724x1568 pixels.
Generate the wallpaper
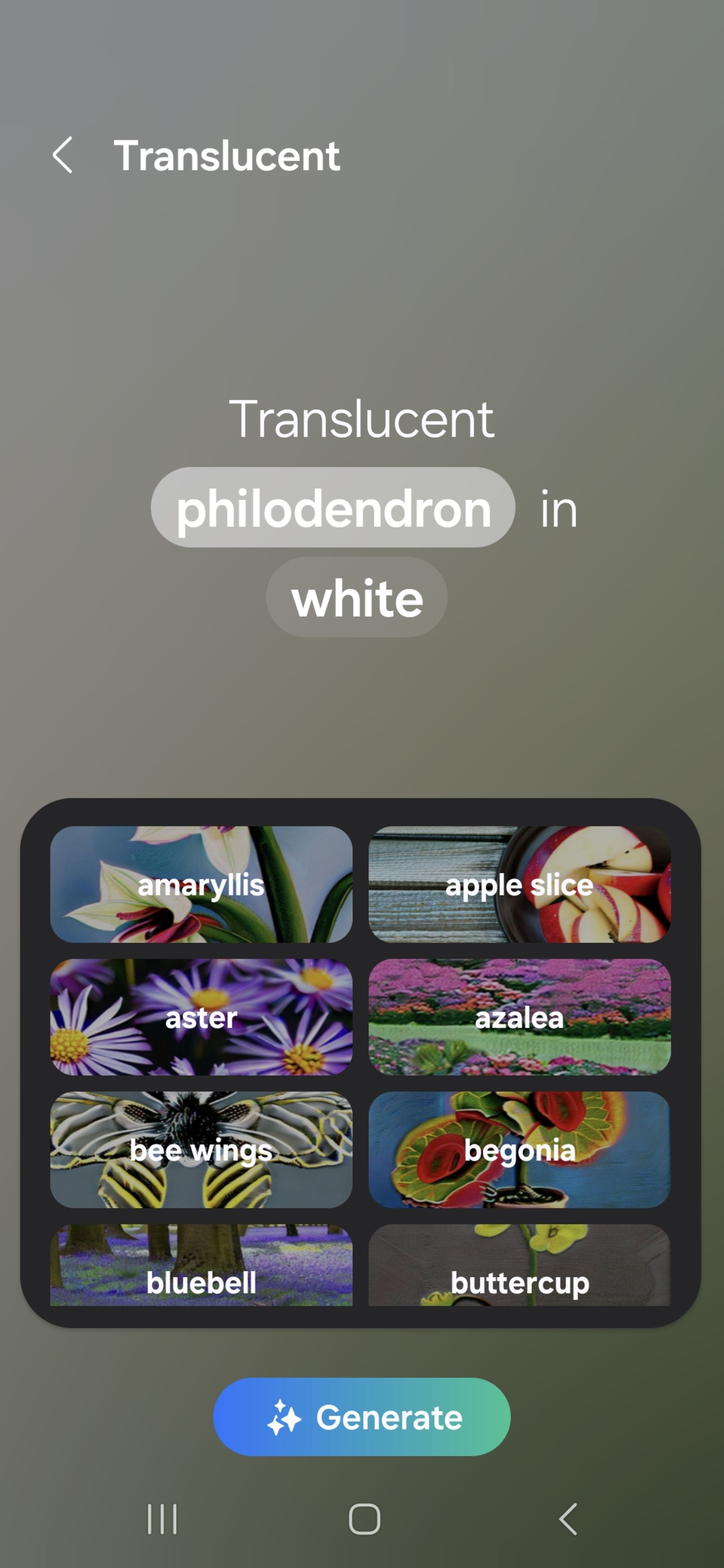tap(362, 1416)
